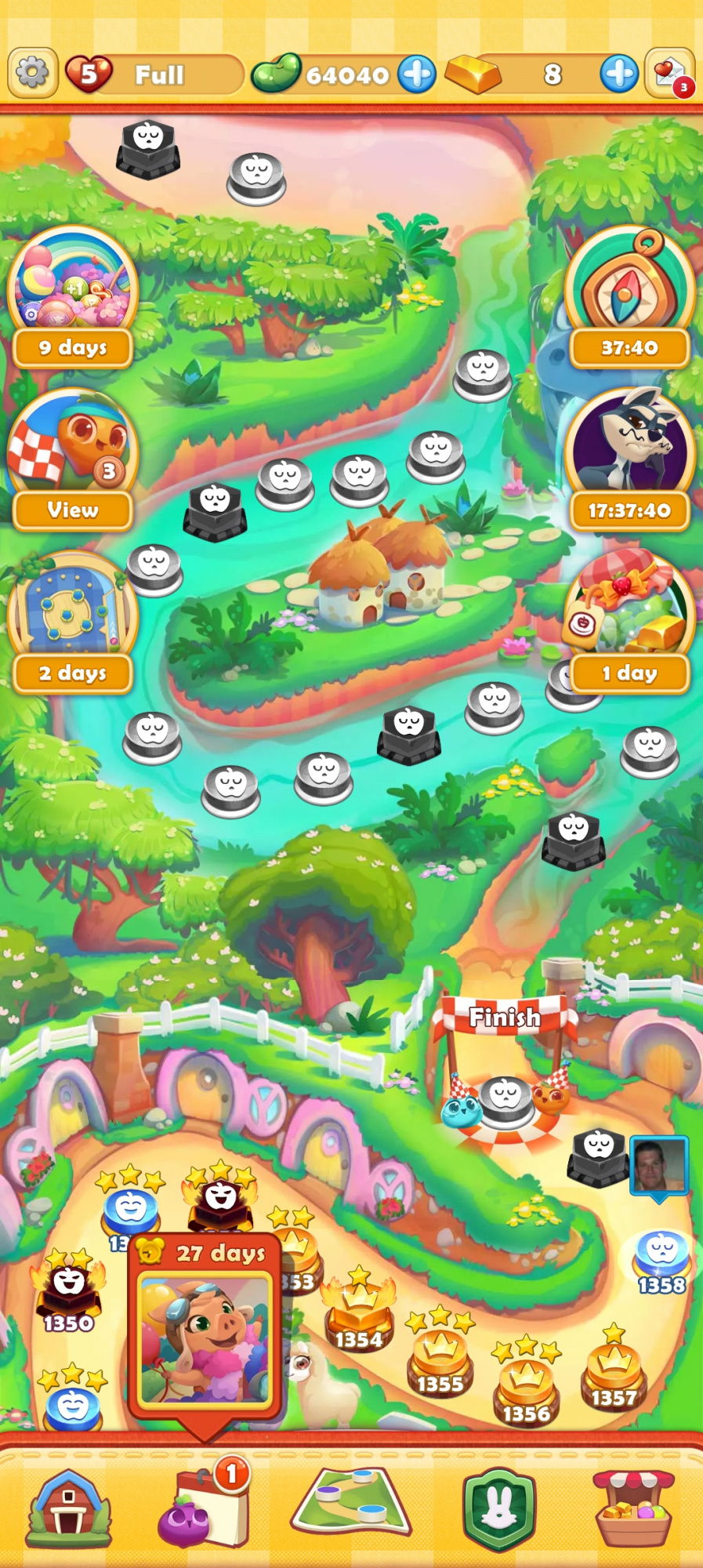Open the mailbox with 3 notifications

coord(670,74)
